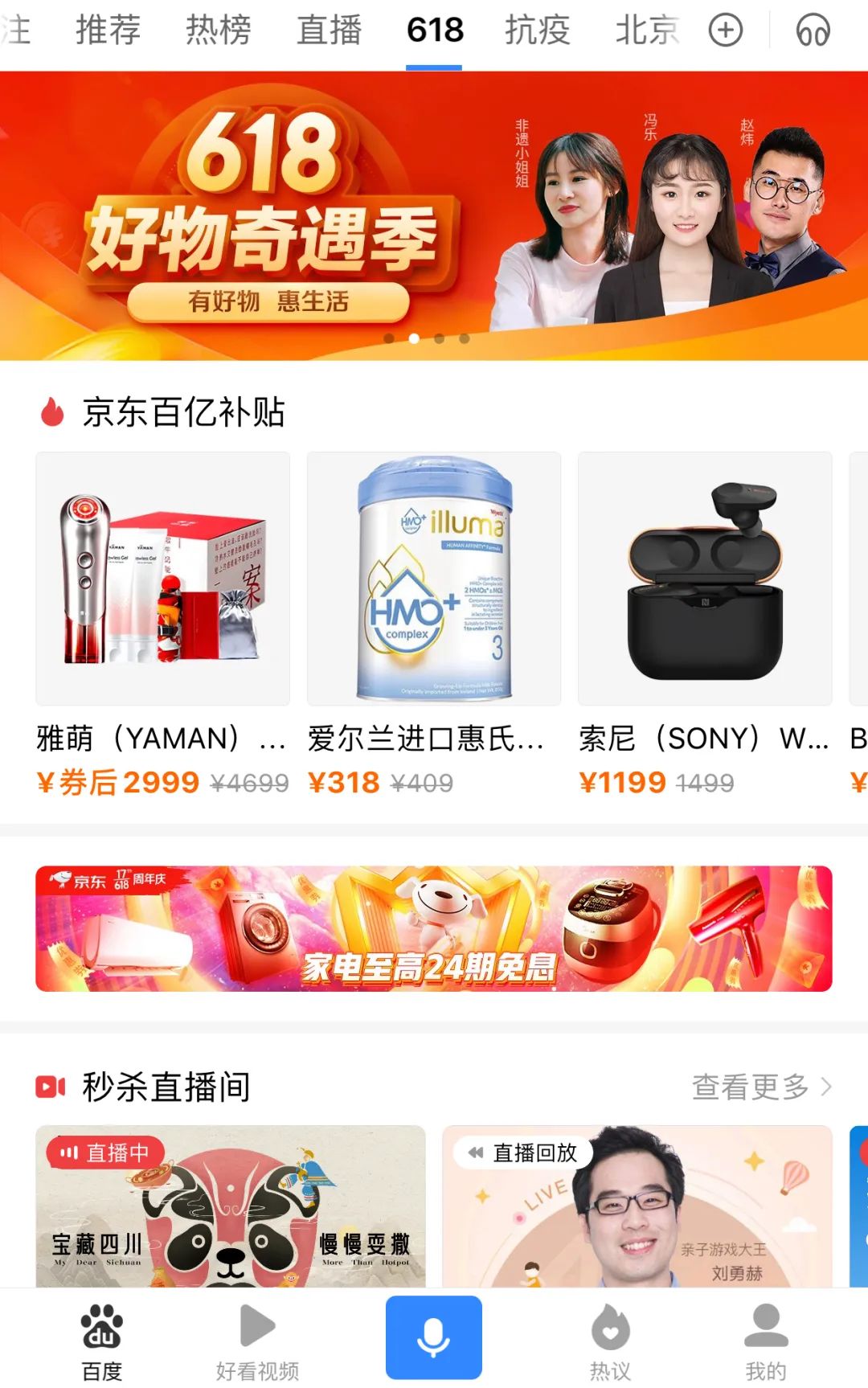
Task: Switch to the 推荐 tab
Action: (108, 31)
